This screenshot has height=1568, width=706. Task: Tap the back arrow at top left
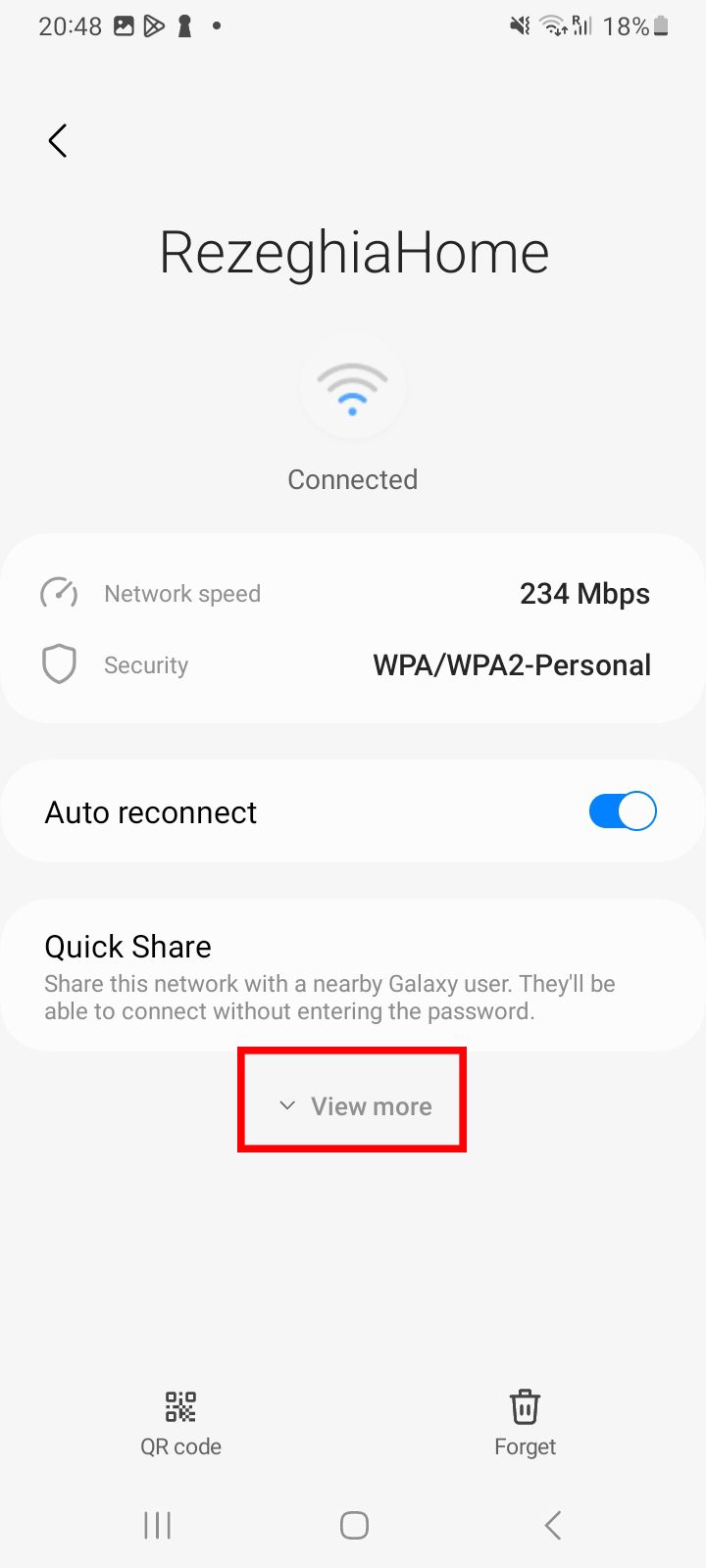click(x=56, y=140)
